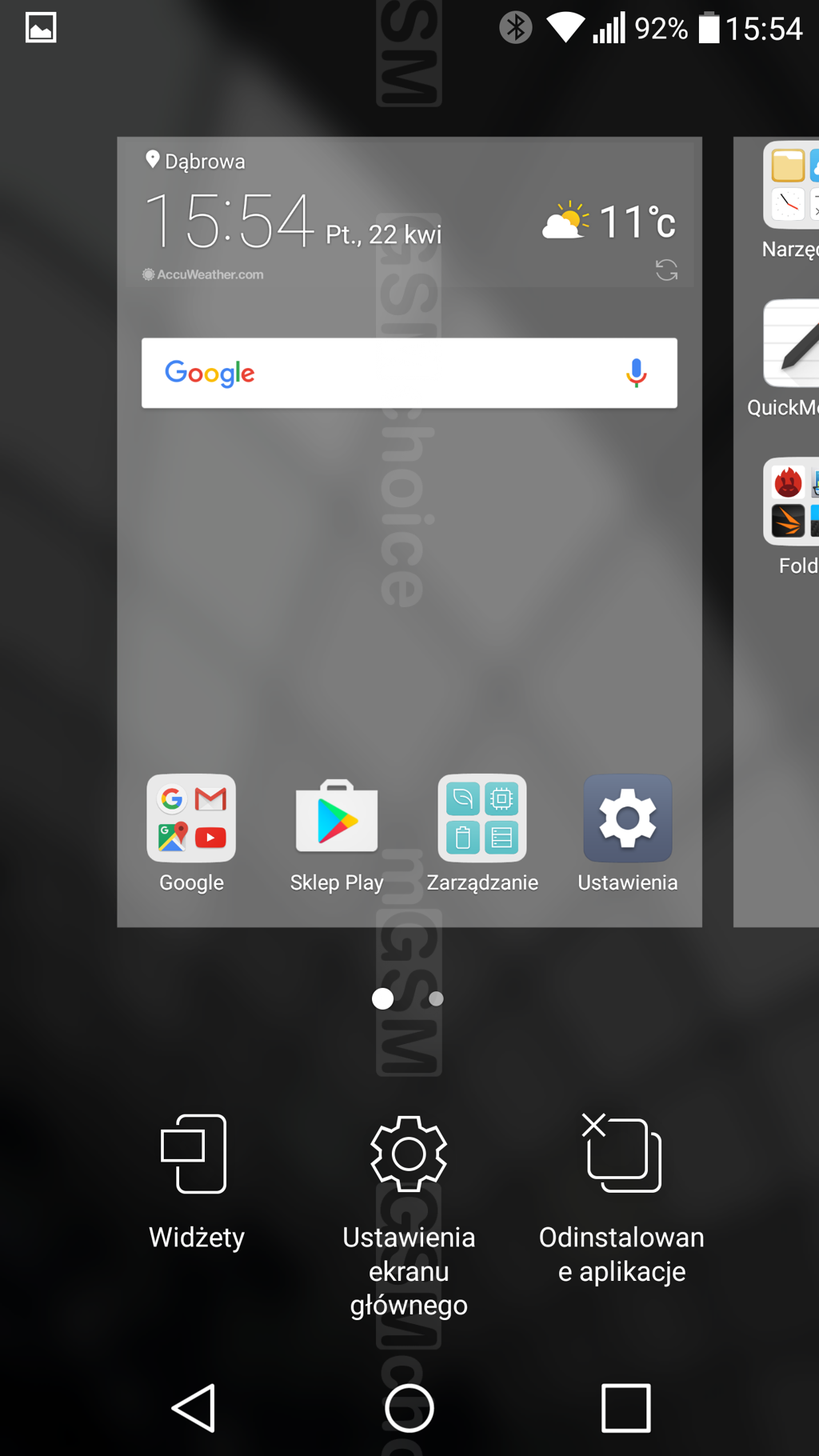Open the Google apps folder

coord(191,818)
